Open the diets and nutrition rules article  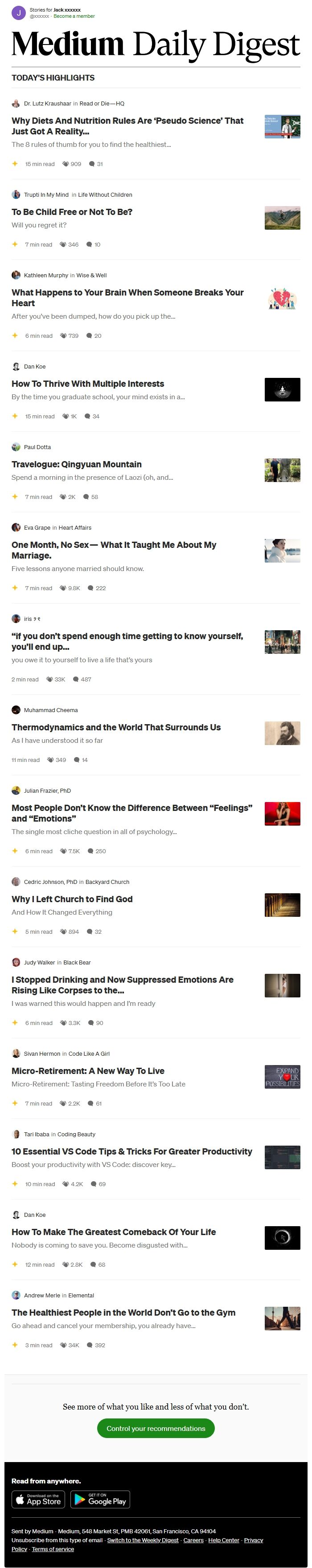pyautogui.click(x=127, y=126)
